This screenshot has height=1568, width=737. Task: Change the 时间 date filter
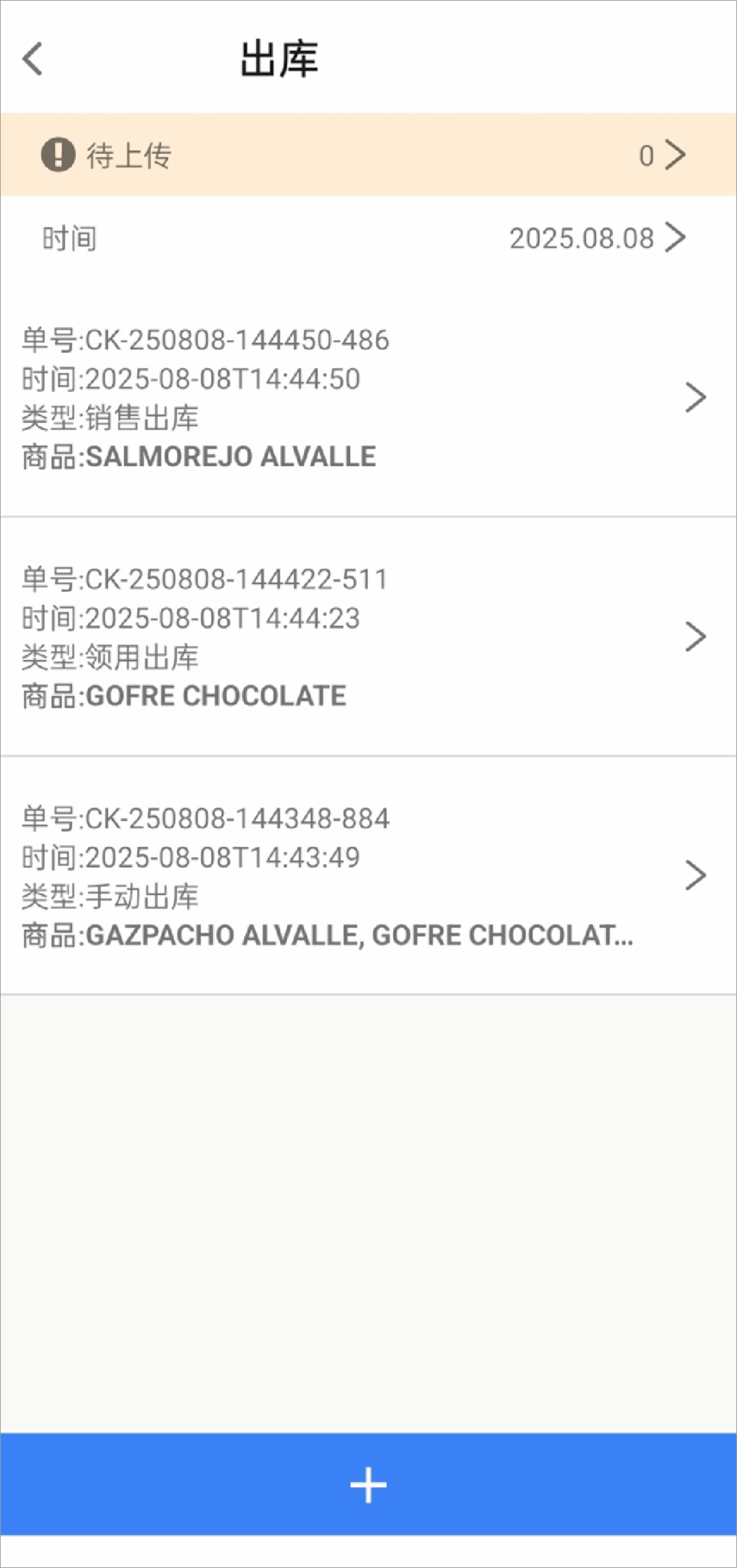[x=596, y=238]
